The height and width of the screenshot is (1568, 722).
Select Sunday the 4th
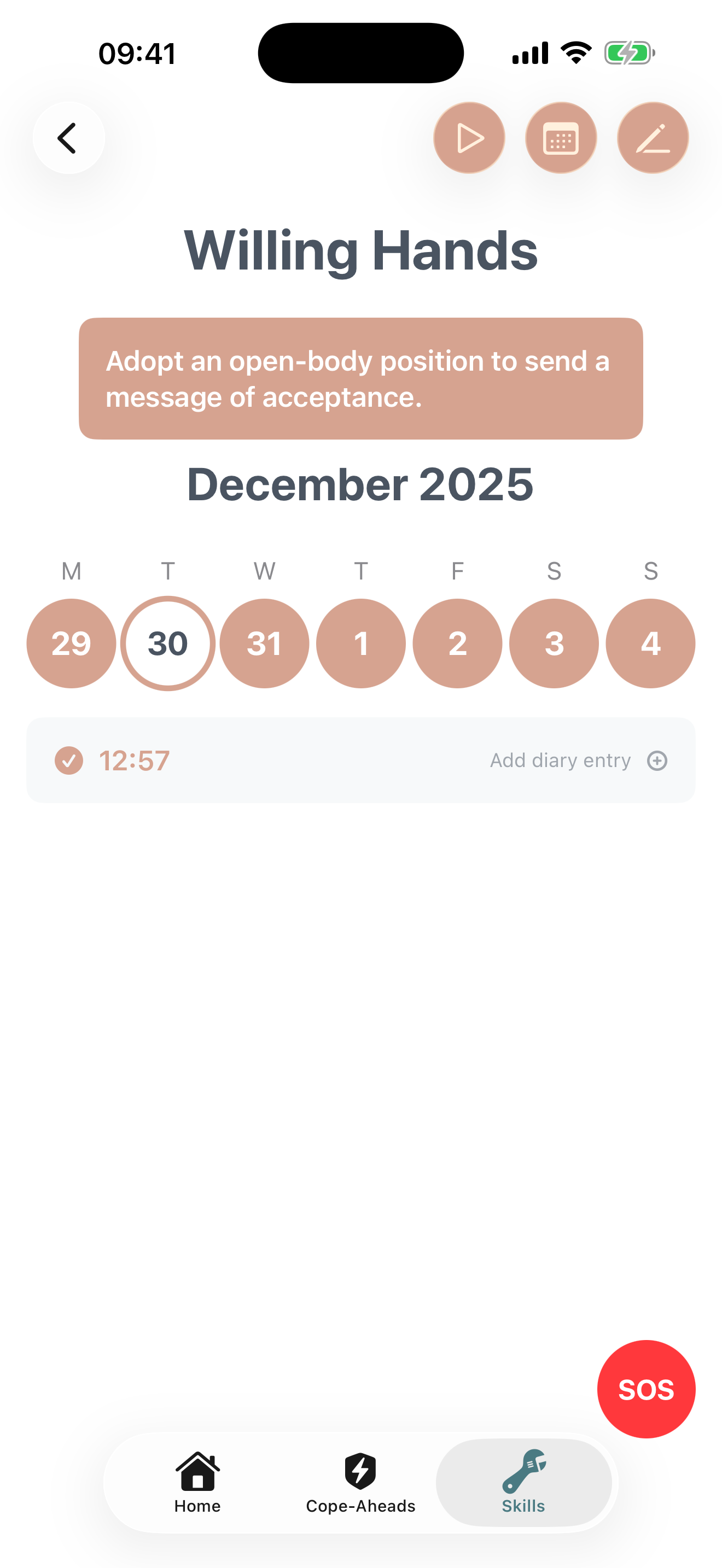click(650, 643)
